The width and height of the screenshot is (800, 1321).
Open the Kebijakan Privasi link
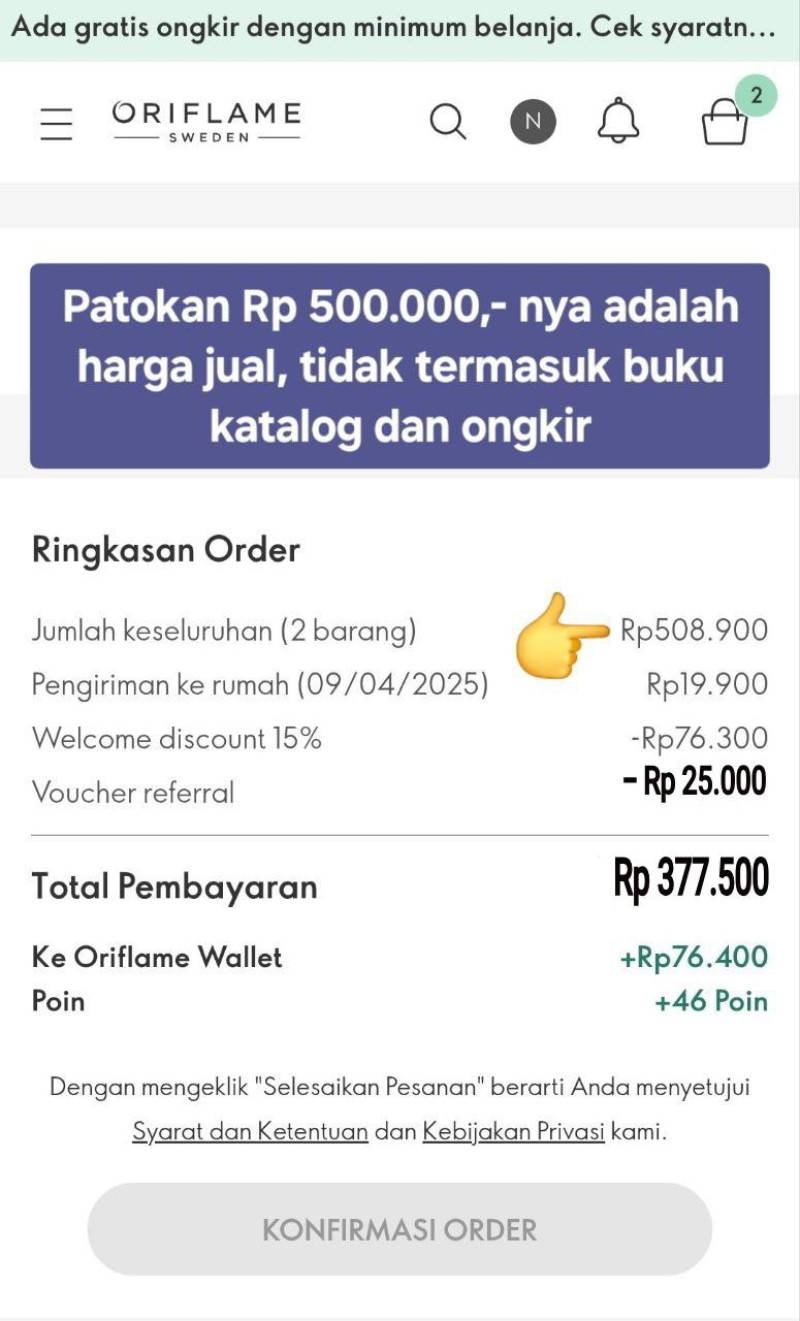point(513,1132)
